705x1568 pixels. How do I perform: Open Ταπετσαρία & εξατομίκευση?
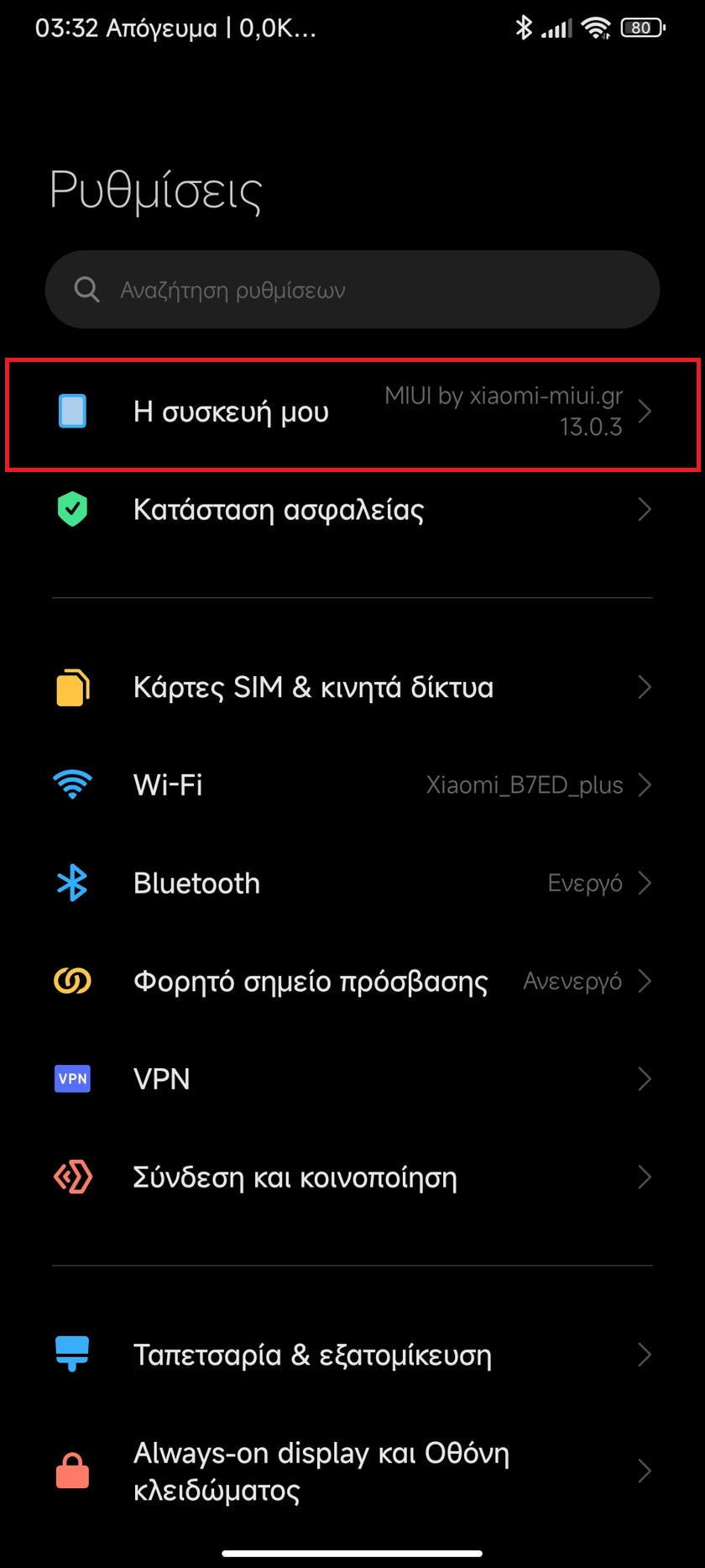tap(352, 1355)
